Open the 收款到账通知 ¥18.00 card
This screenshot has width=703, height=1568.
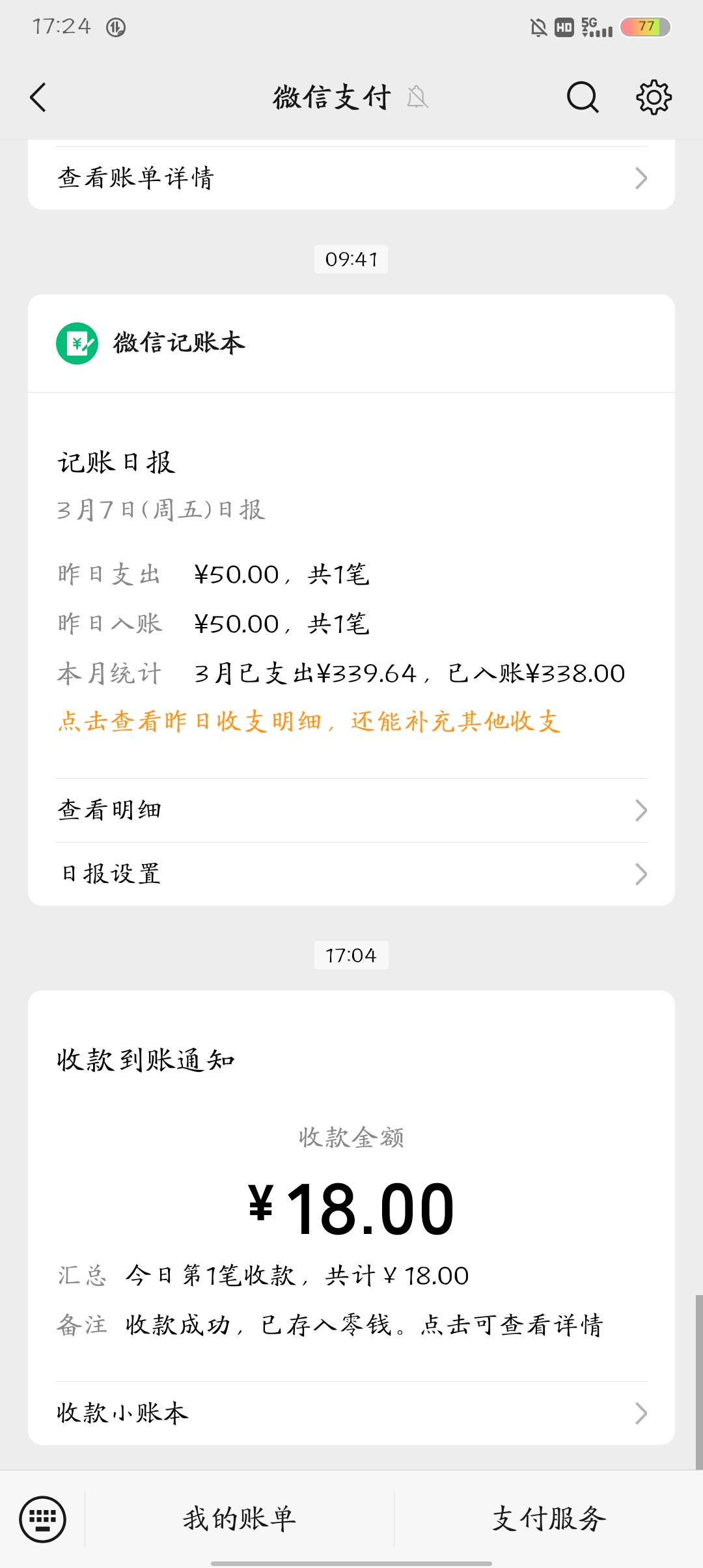click(x=351, y=1186)
